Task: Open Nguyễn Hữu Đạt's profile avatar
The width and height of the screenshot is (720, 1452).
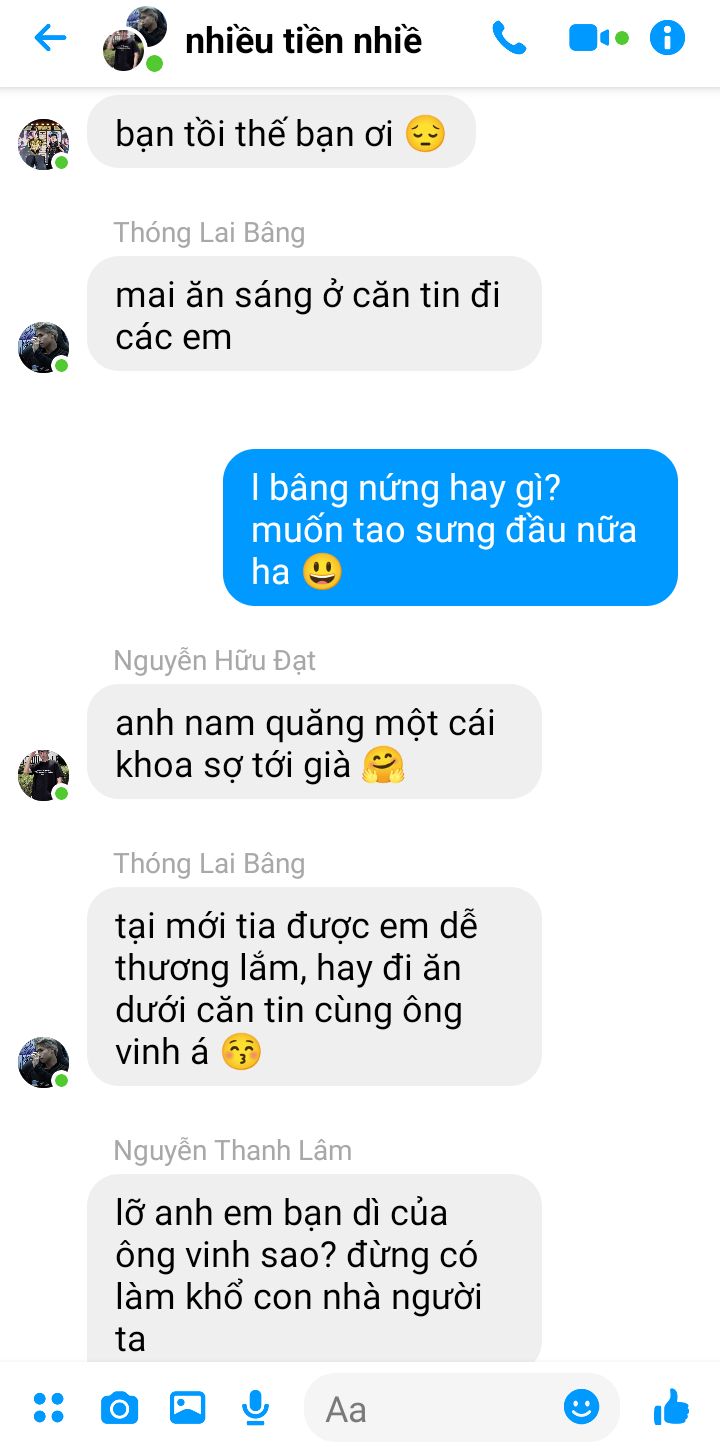Action: [43, 775]
